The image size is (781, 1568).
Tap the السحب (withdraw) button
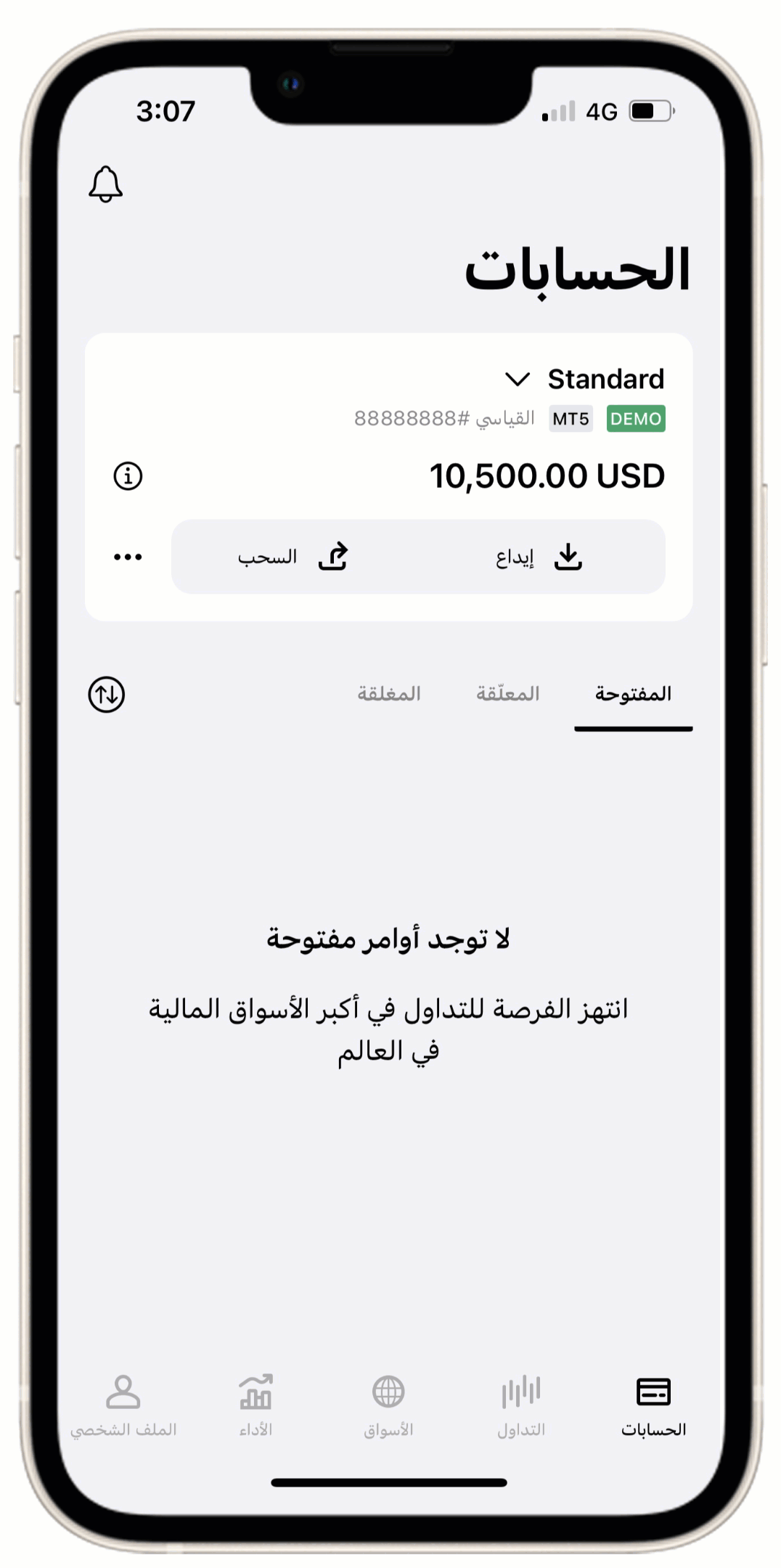[x=293, y=558]
